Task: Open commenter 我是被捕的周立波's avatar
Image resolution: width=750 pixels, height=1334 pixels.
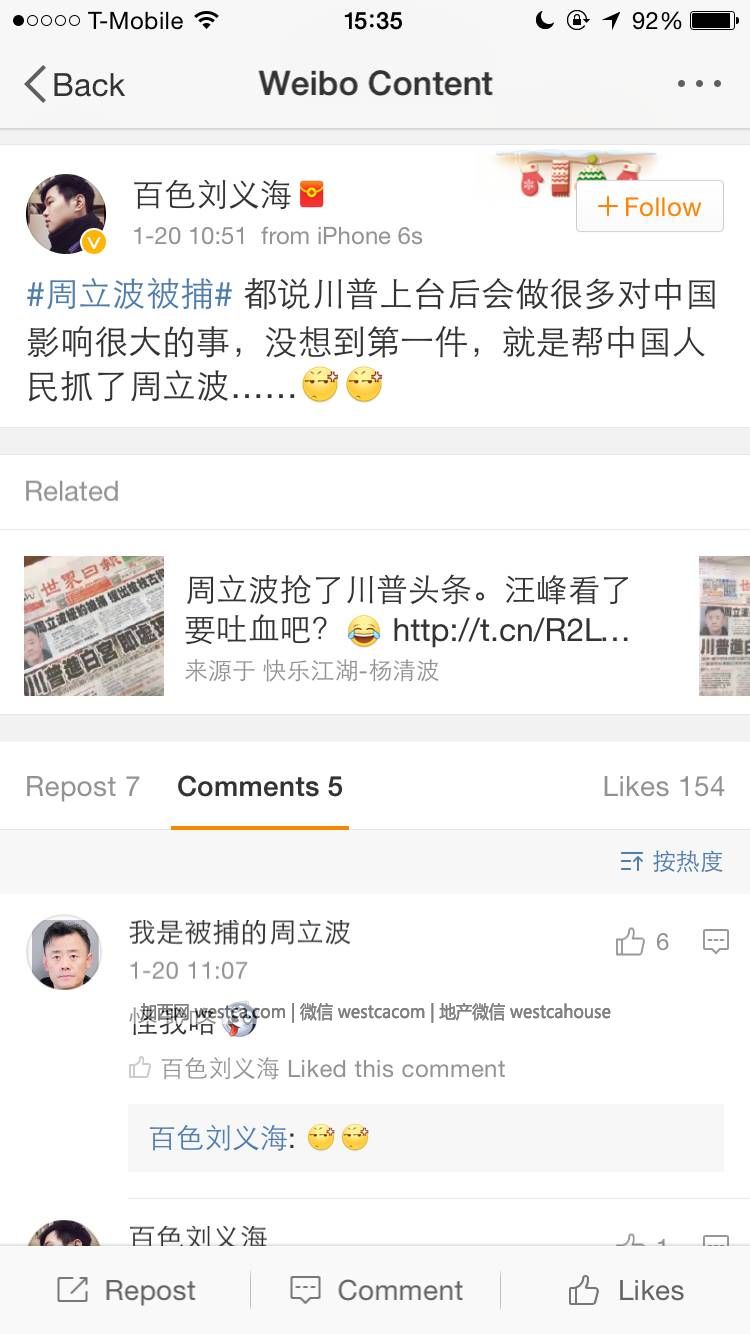Action: tap(64, 951)
